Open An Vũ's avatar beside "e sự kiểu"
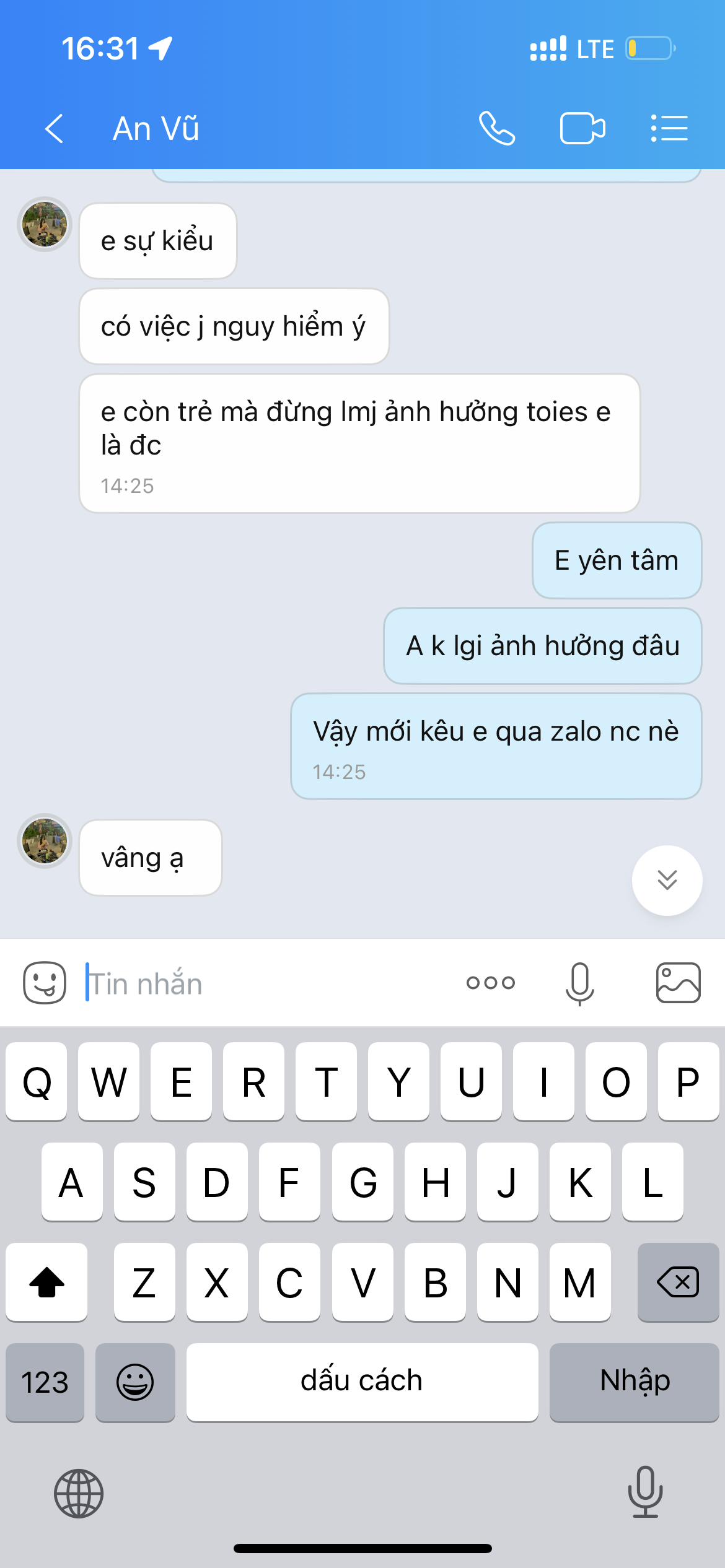 pyautogui.click(x=45, y=224)
